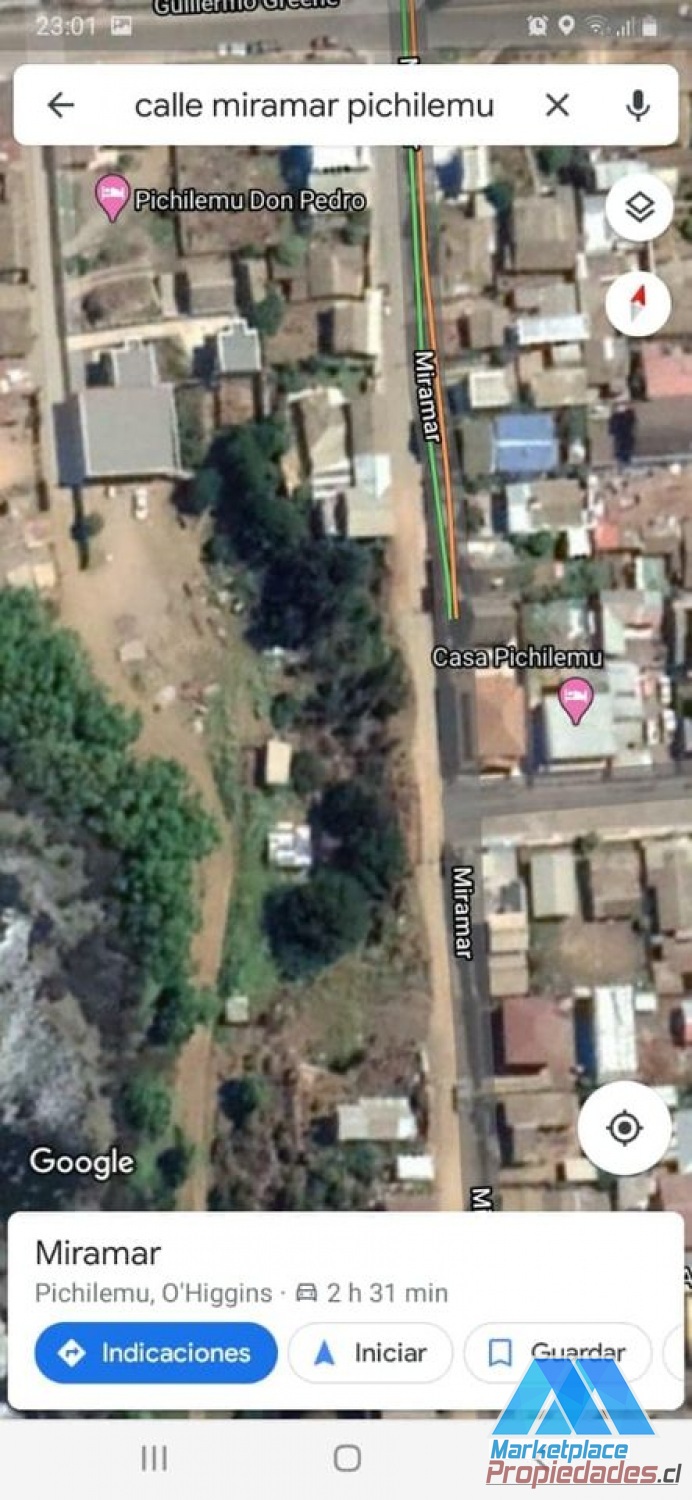Start navigation with Iniciar
Viewport: 692px width, 1500px height.
coord(370,1353)
